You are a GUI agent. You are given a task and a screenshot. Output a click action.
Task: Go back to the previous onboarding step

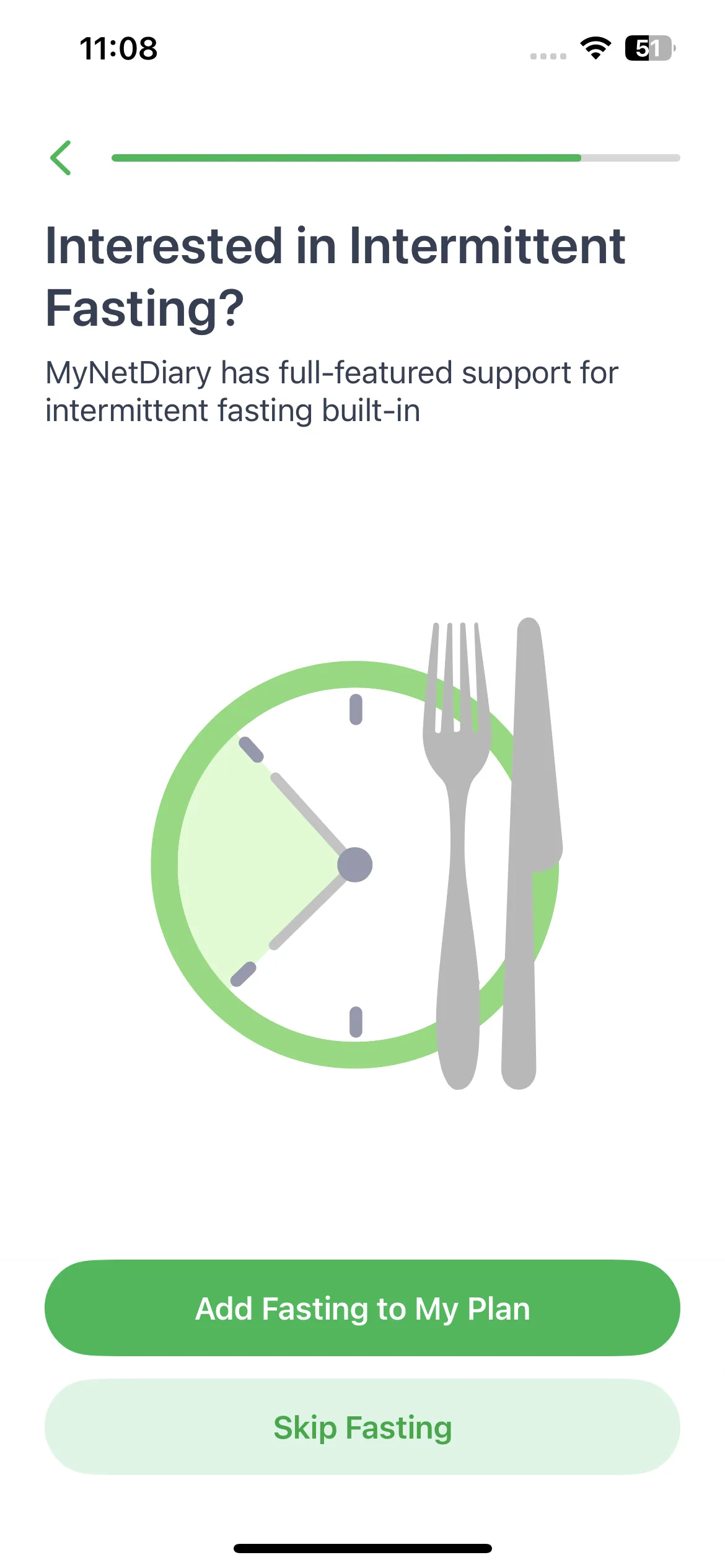(x=61, y=158)
